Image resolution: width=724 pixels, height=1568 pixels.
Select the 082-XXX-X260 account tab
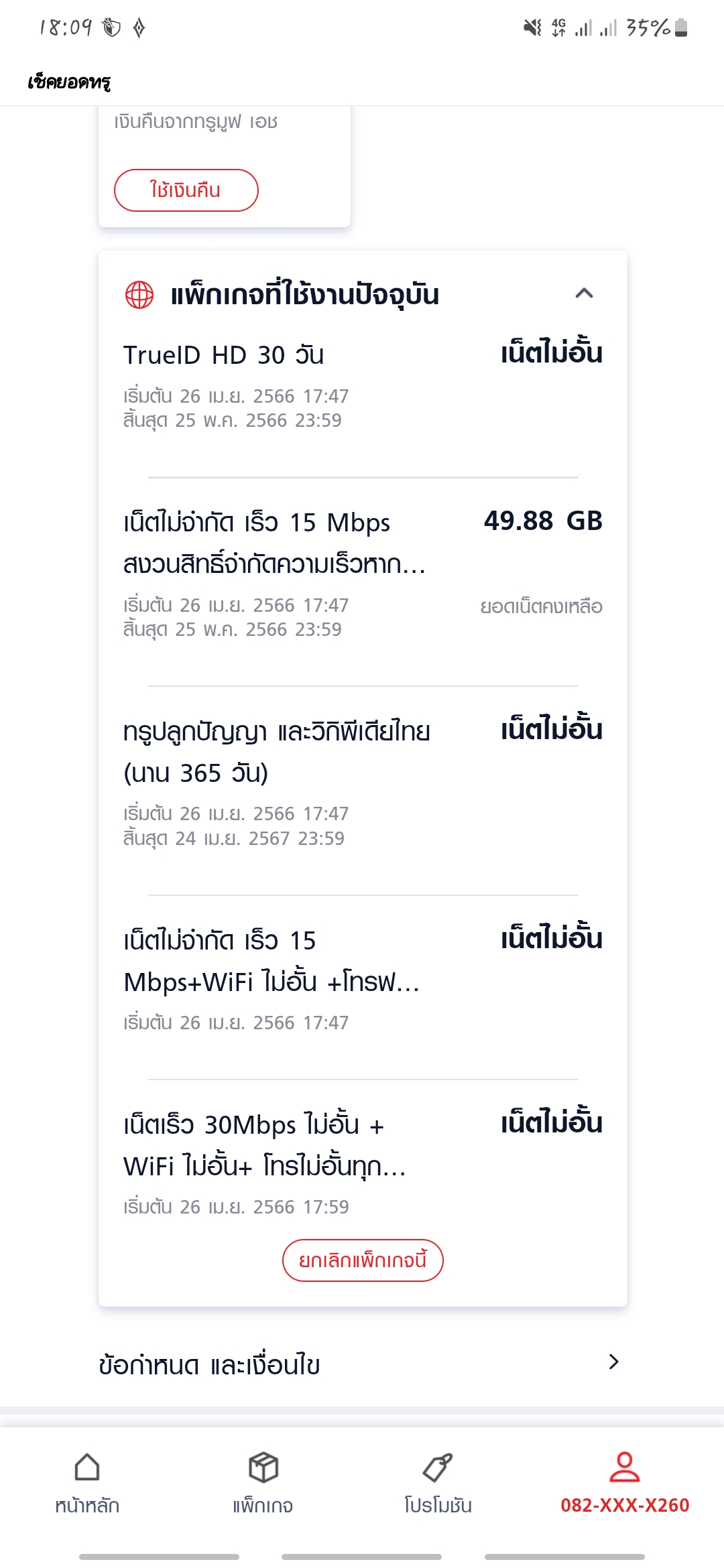[x=625, y=1483]
